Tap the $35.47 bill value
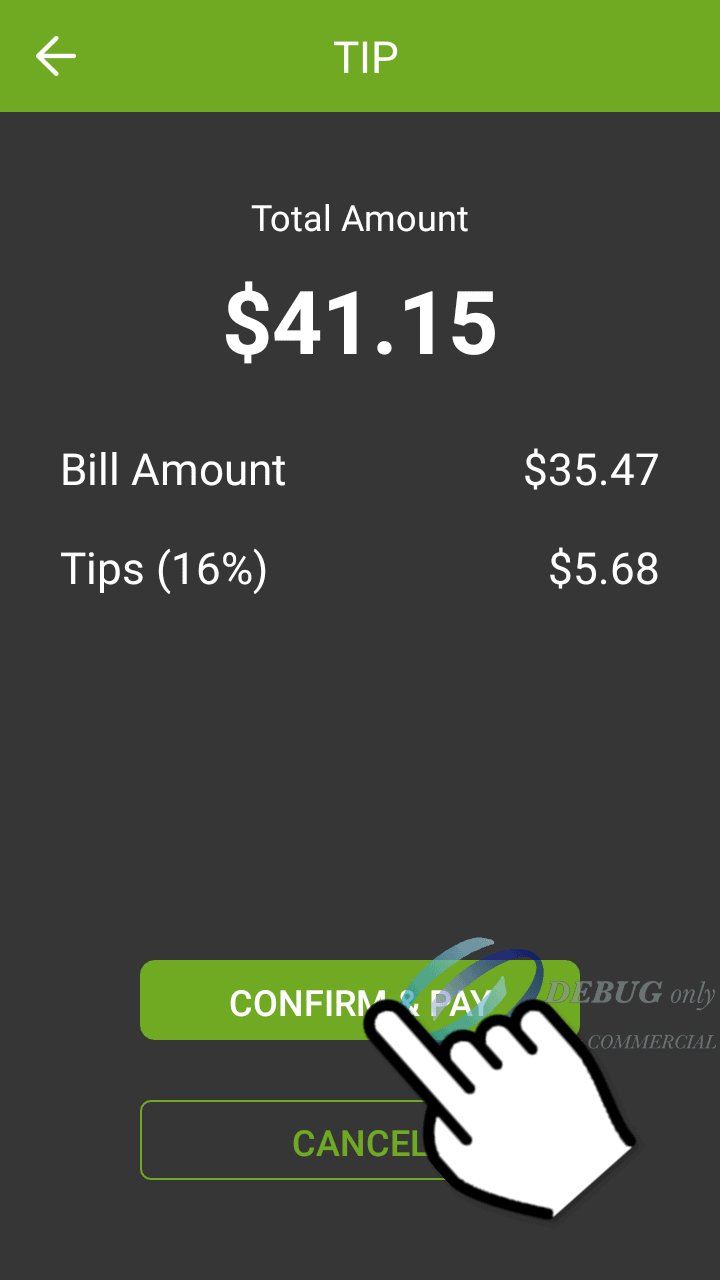720x1280 pixels. click(591, 469)
